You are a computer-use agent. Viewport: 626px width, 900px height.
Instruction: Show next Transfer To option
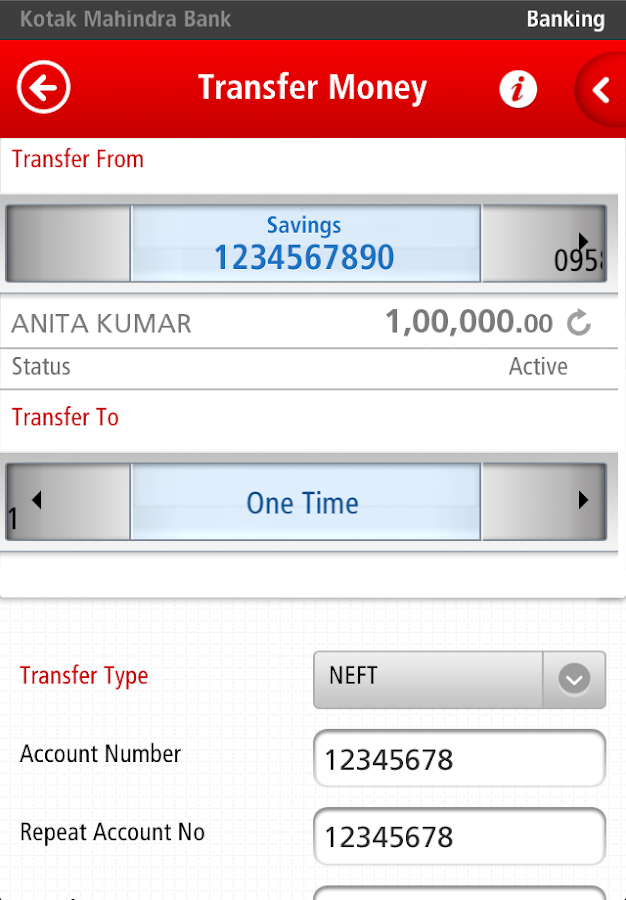point(584,500)
